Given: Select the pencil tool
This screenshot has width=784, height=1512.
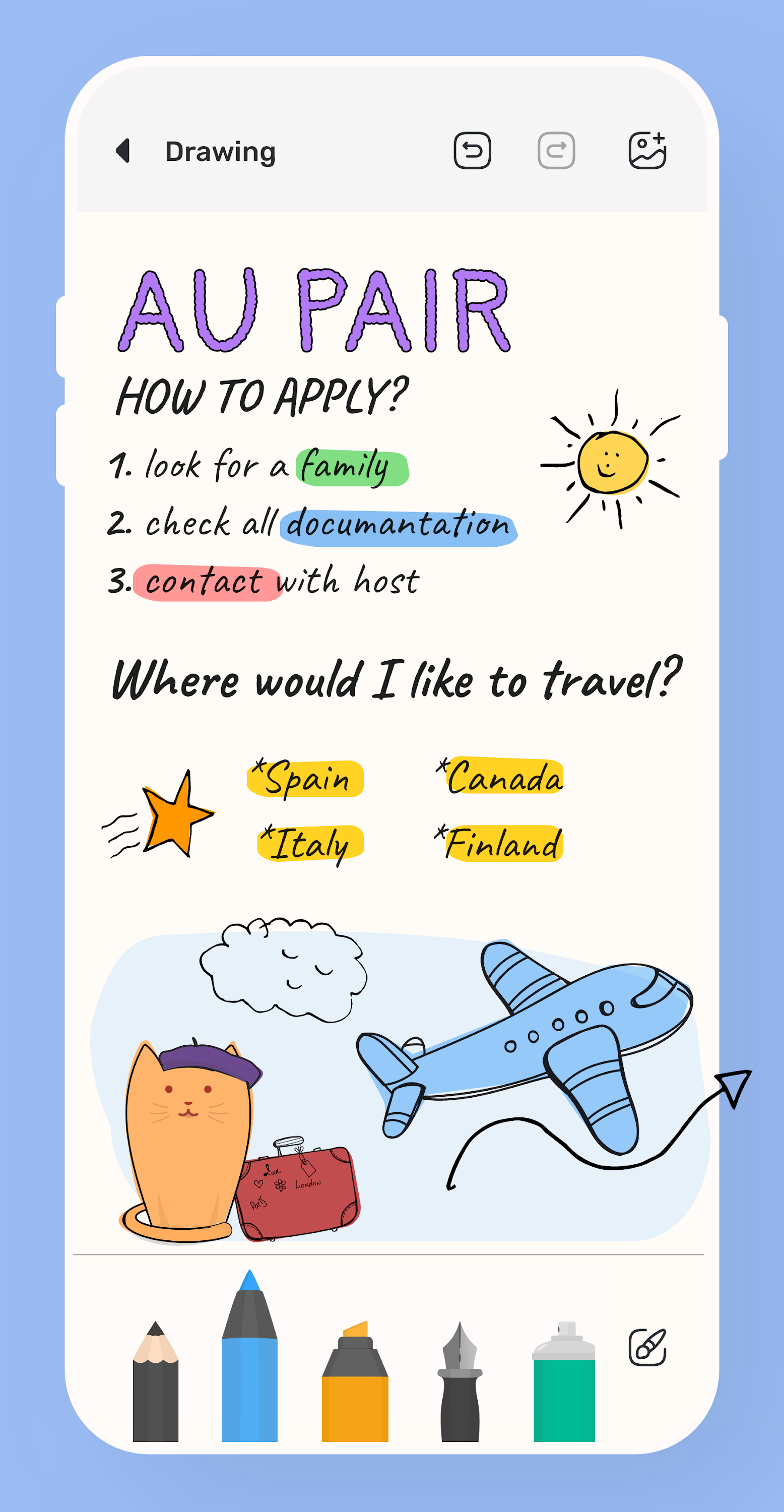Looking at the screenshot, I should pos(156,1385).
